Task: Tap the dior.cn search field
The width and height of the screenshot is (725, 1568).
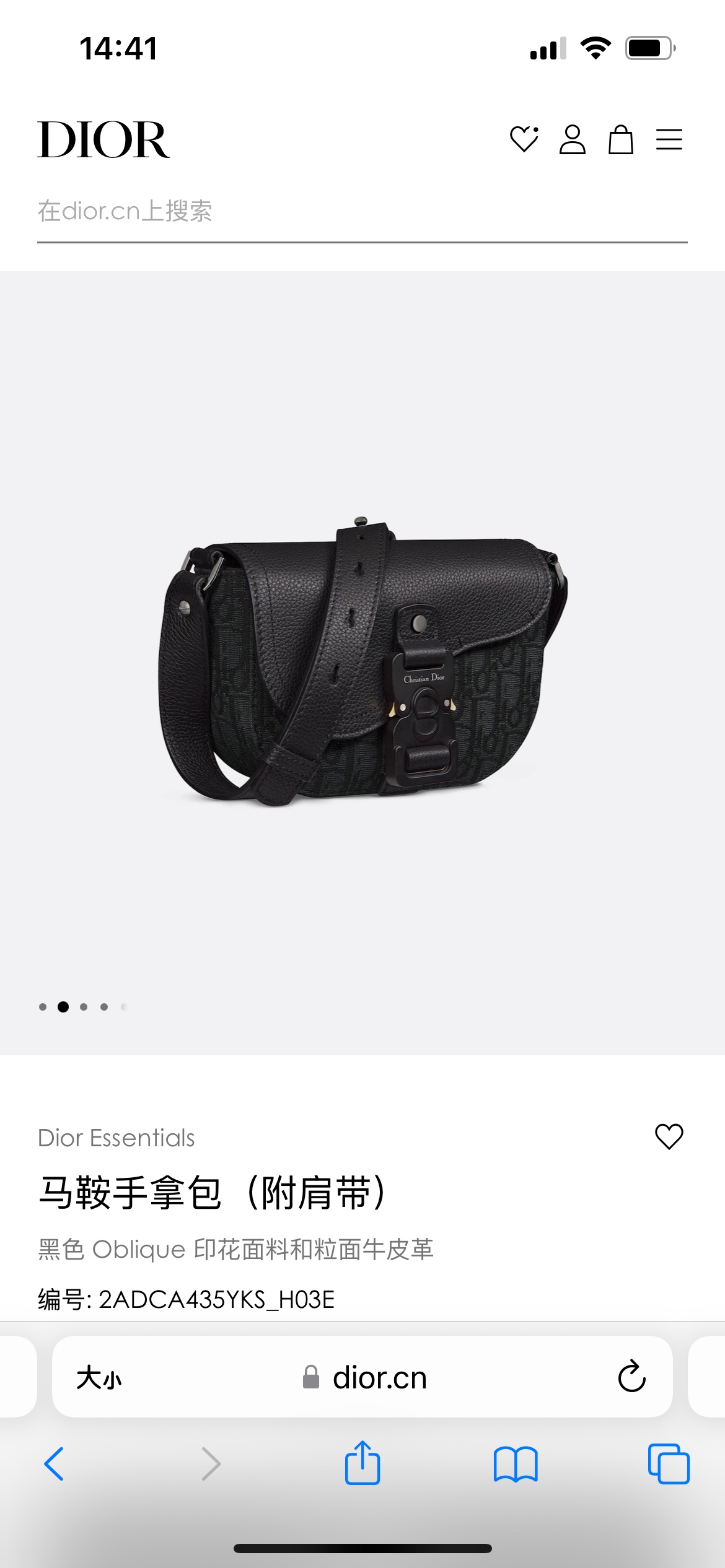Action: [362, 212]
